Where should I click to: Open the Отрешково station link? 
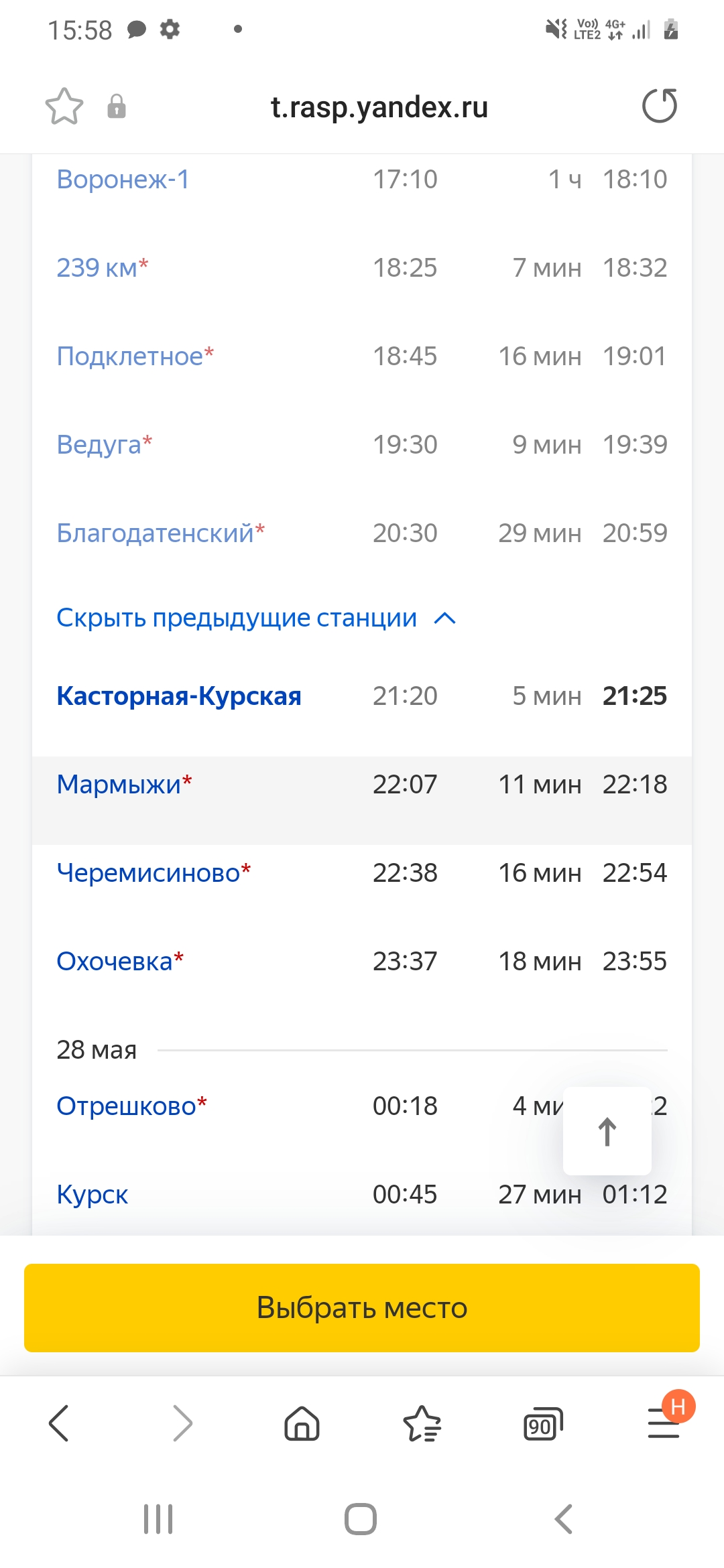(x=127, y=1106)
